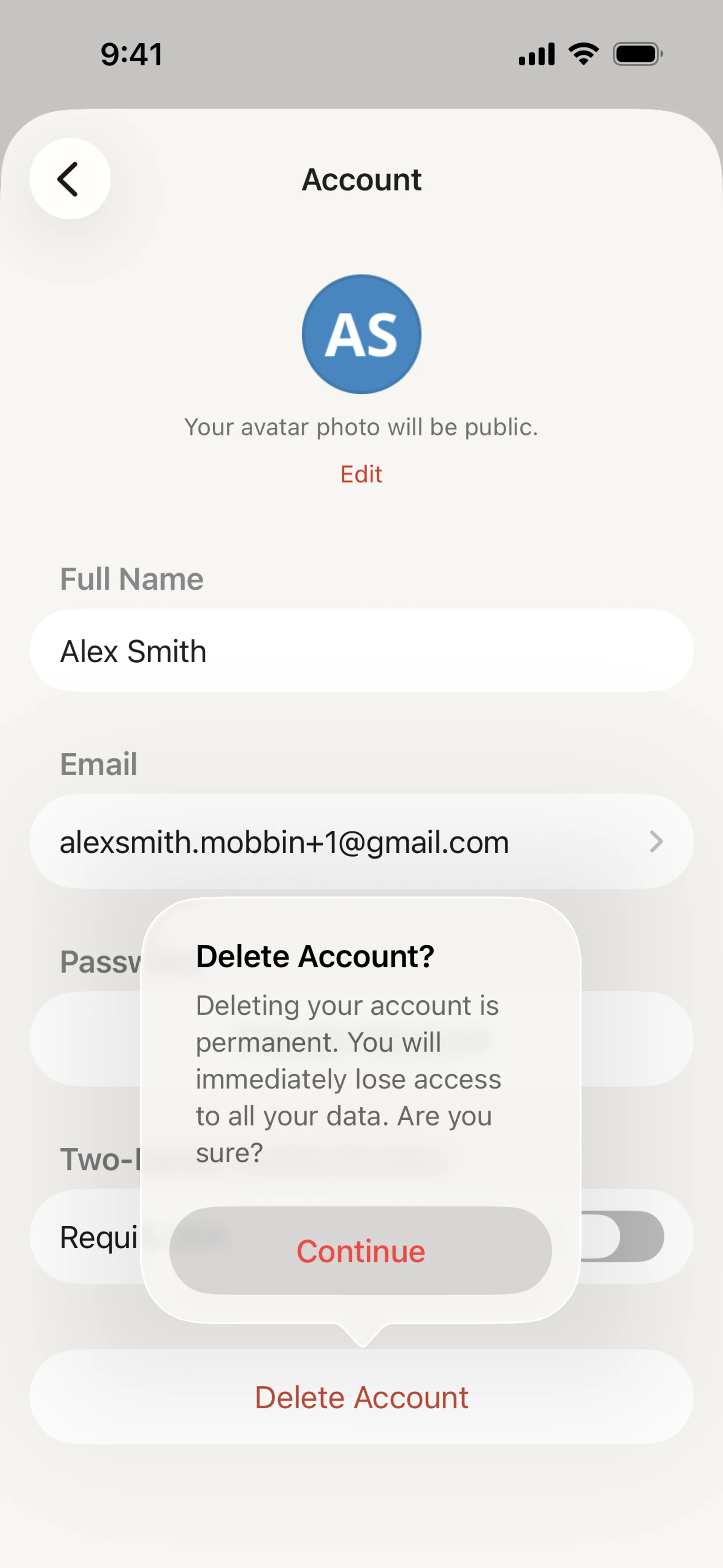Go back using the arrow button
Image resolution: width=723 pixels, height=1568 pixels.
point(69,179)
